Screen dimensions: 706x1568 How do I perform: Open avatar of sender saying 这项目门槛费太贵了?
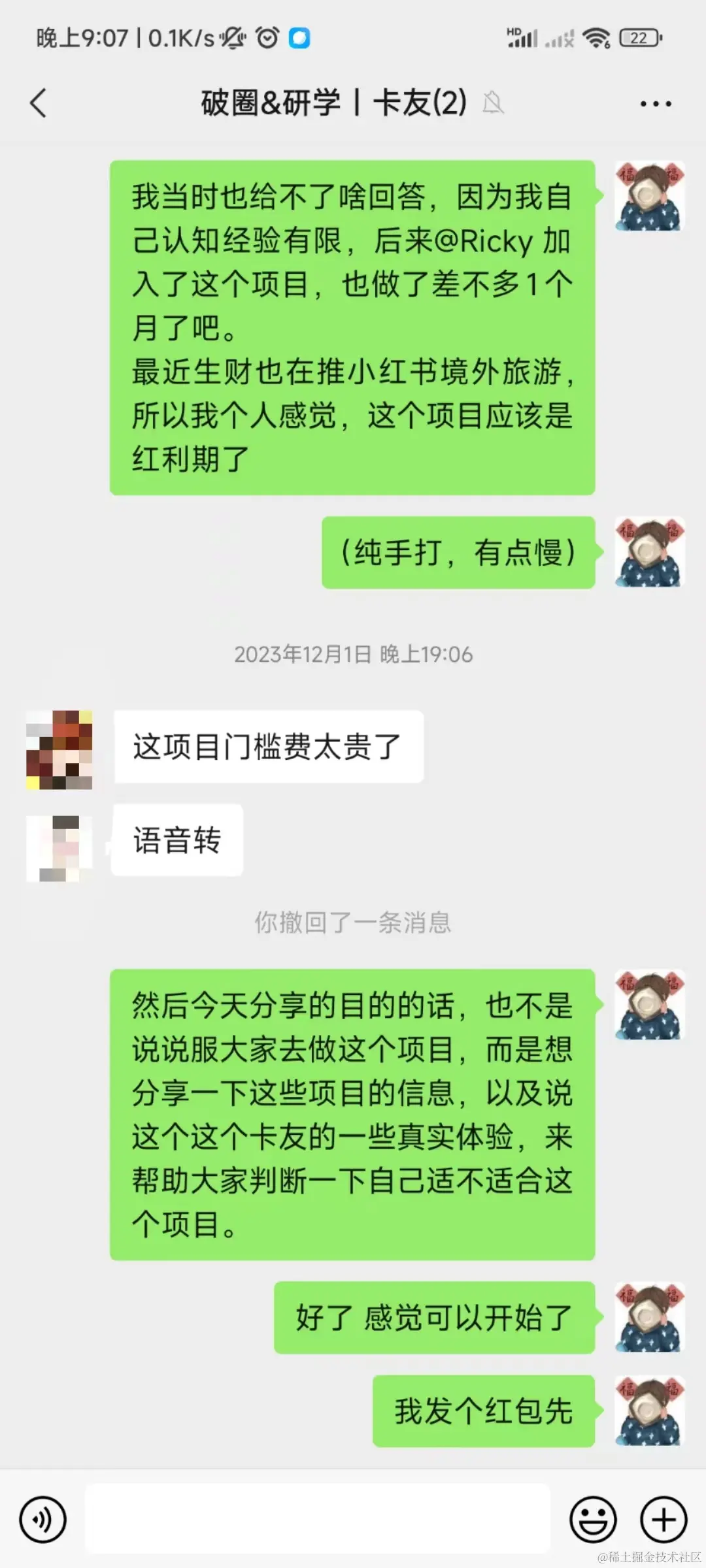(59, 749)
